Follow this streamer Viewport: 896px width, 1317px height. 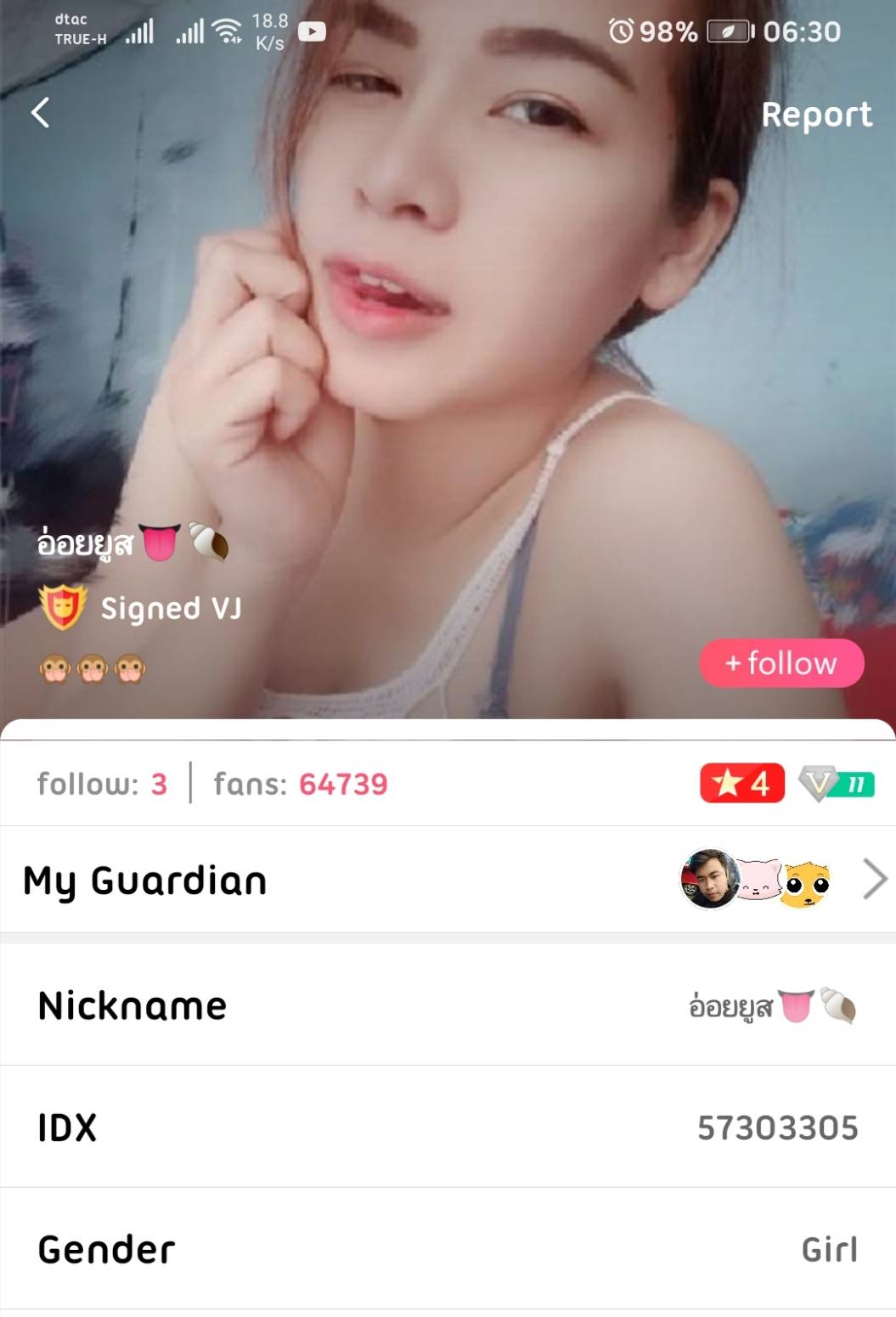click(781, 663)
